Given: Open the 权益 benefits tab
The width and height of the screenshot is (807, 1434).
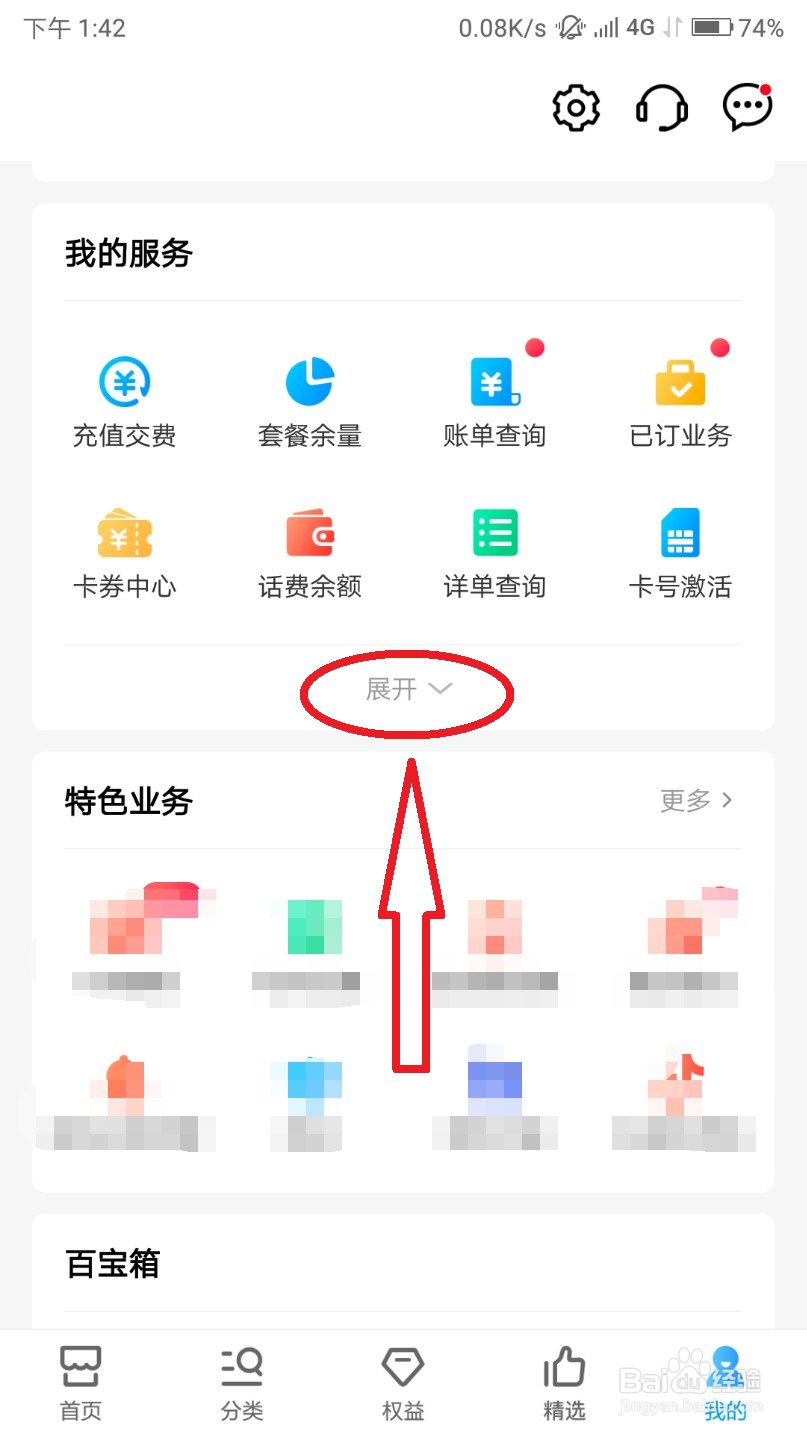Looking at the screenshot, I should tap(403, 1380).
